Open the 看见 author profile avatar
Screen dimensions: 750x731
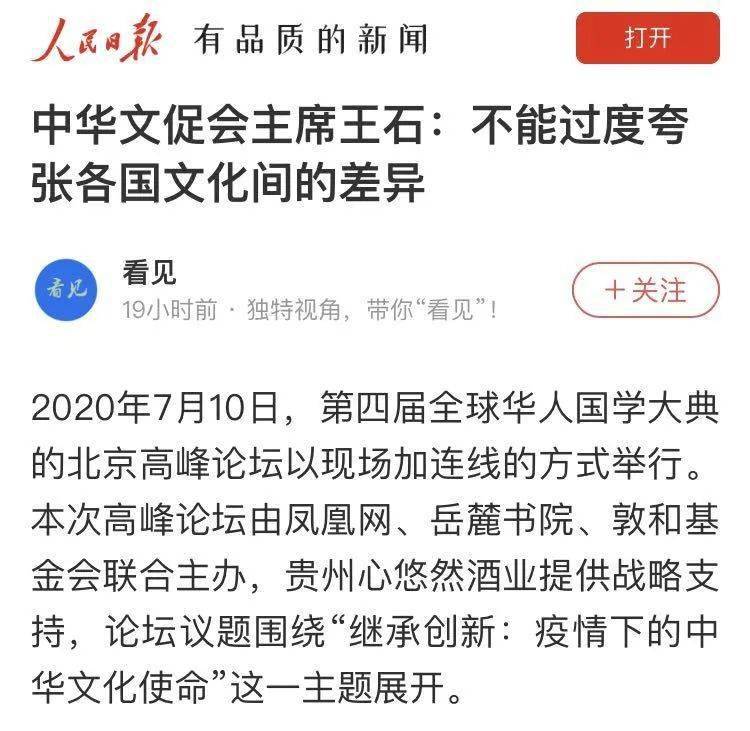pos(67,290)
